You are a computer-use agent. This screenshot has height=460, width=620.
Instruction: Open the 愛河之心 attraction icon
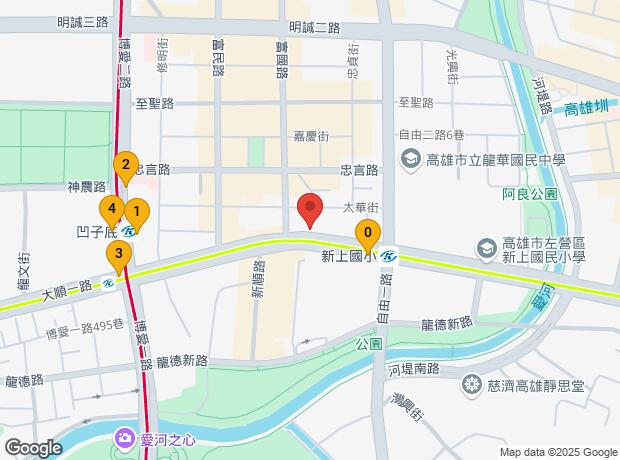pos(125,437)
